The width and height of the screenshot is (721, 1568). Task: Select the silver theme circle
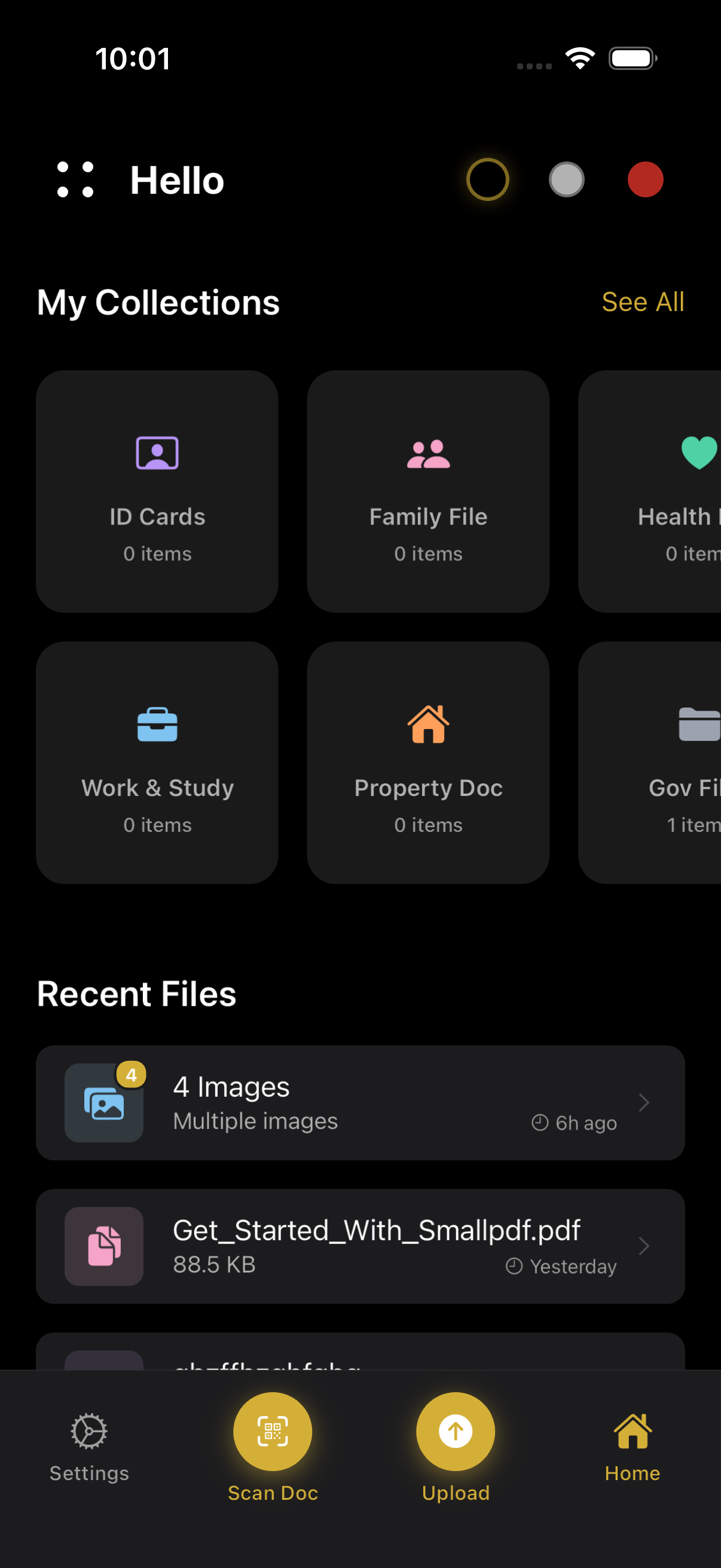(x=566, y=179)
